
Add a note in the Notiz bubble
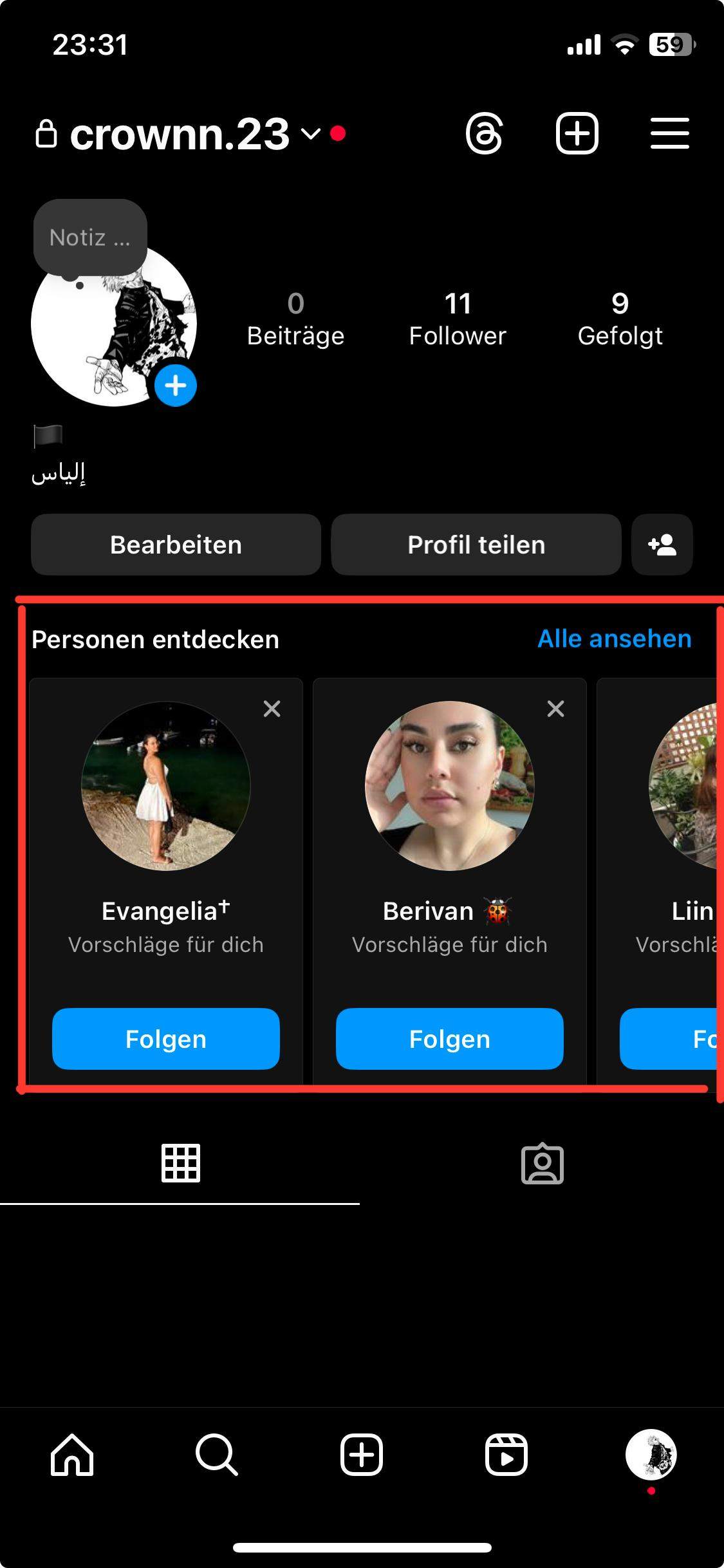point(90,238)
